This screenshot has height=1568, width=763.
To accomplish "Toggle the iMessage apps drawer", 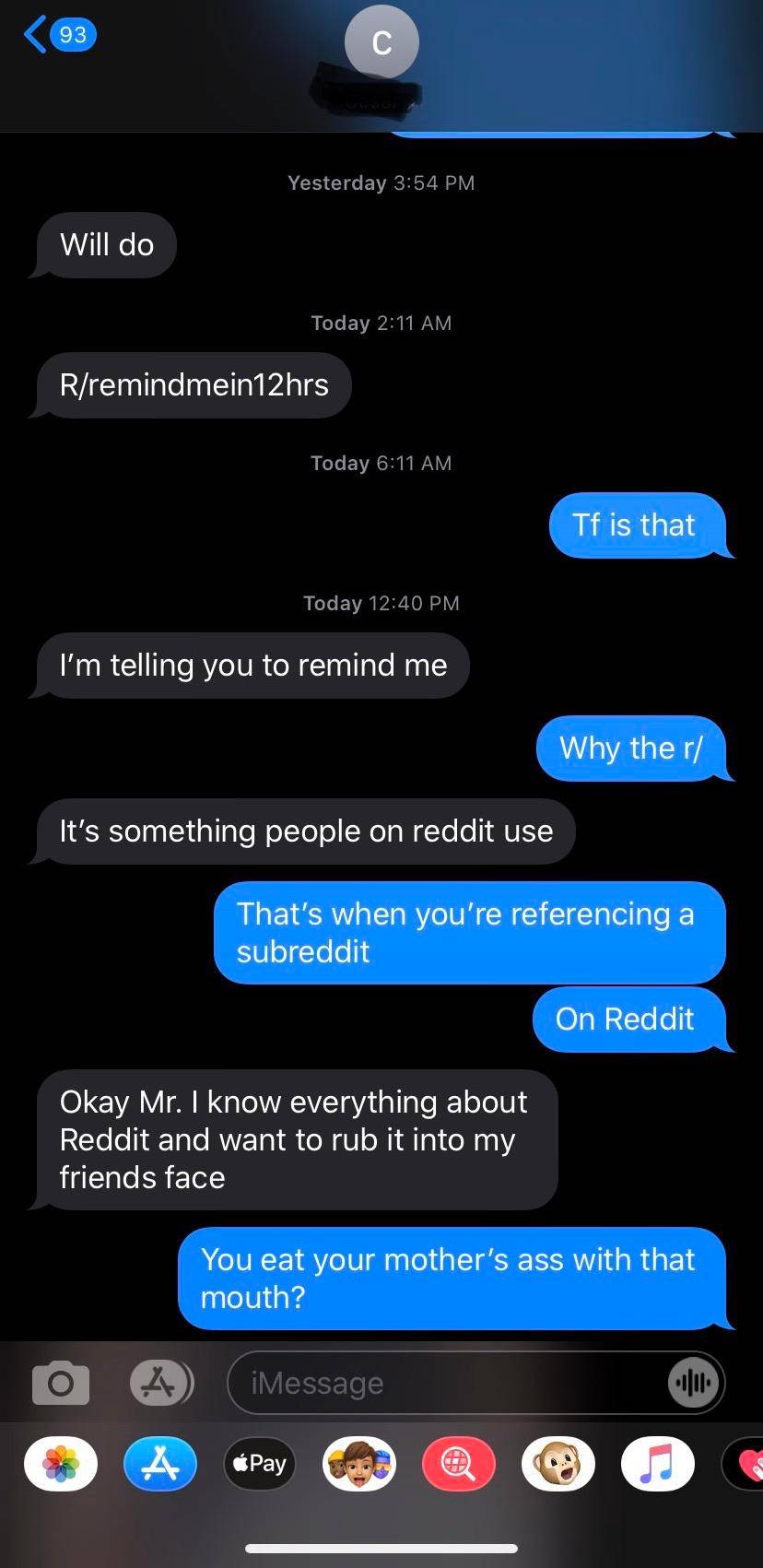I will (161, 1382).
